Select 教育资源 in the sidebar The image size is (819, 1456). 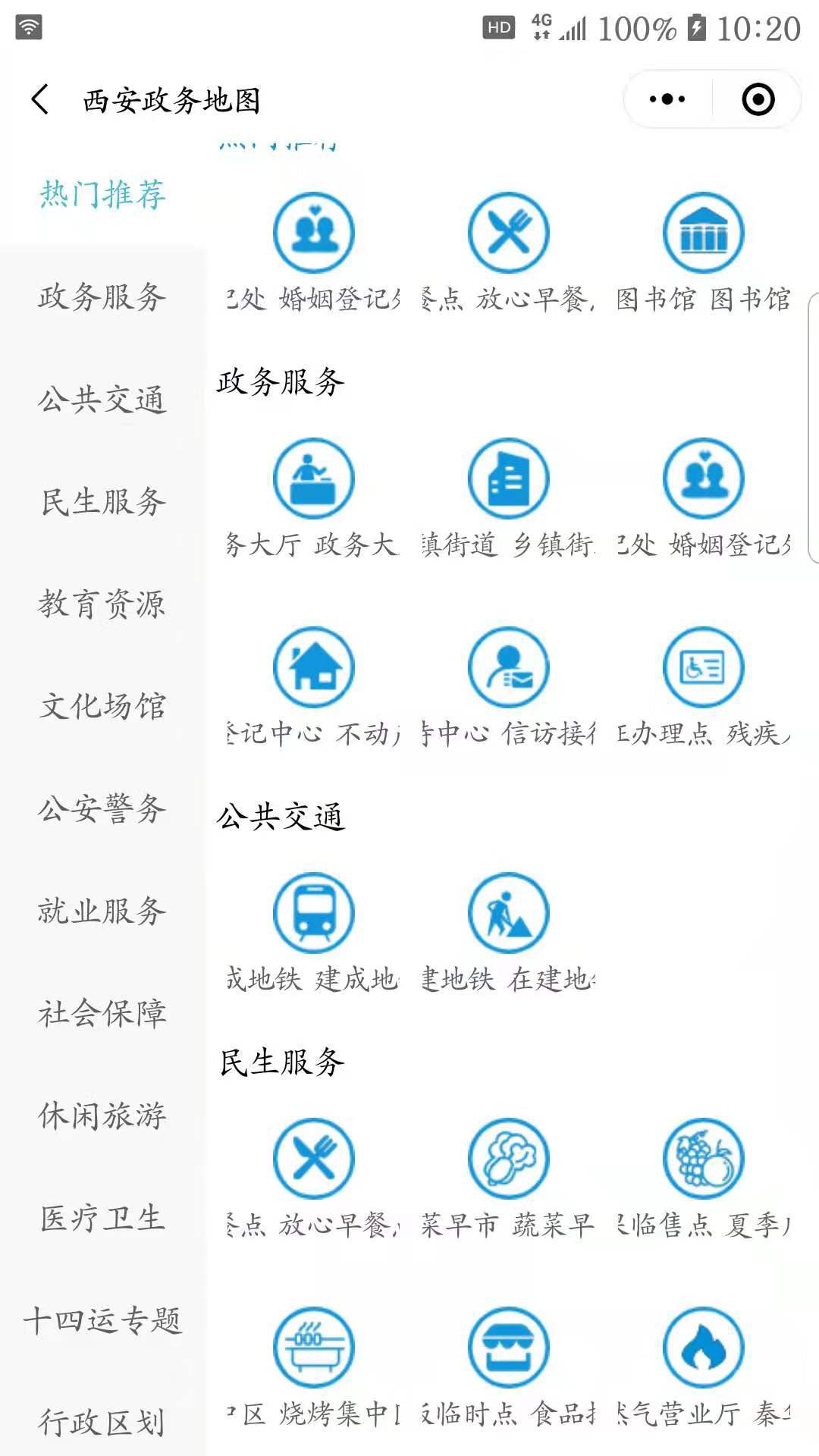click(102, 604)
